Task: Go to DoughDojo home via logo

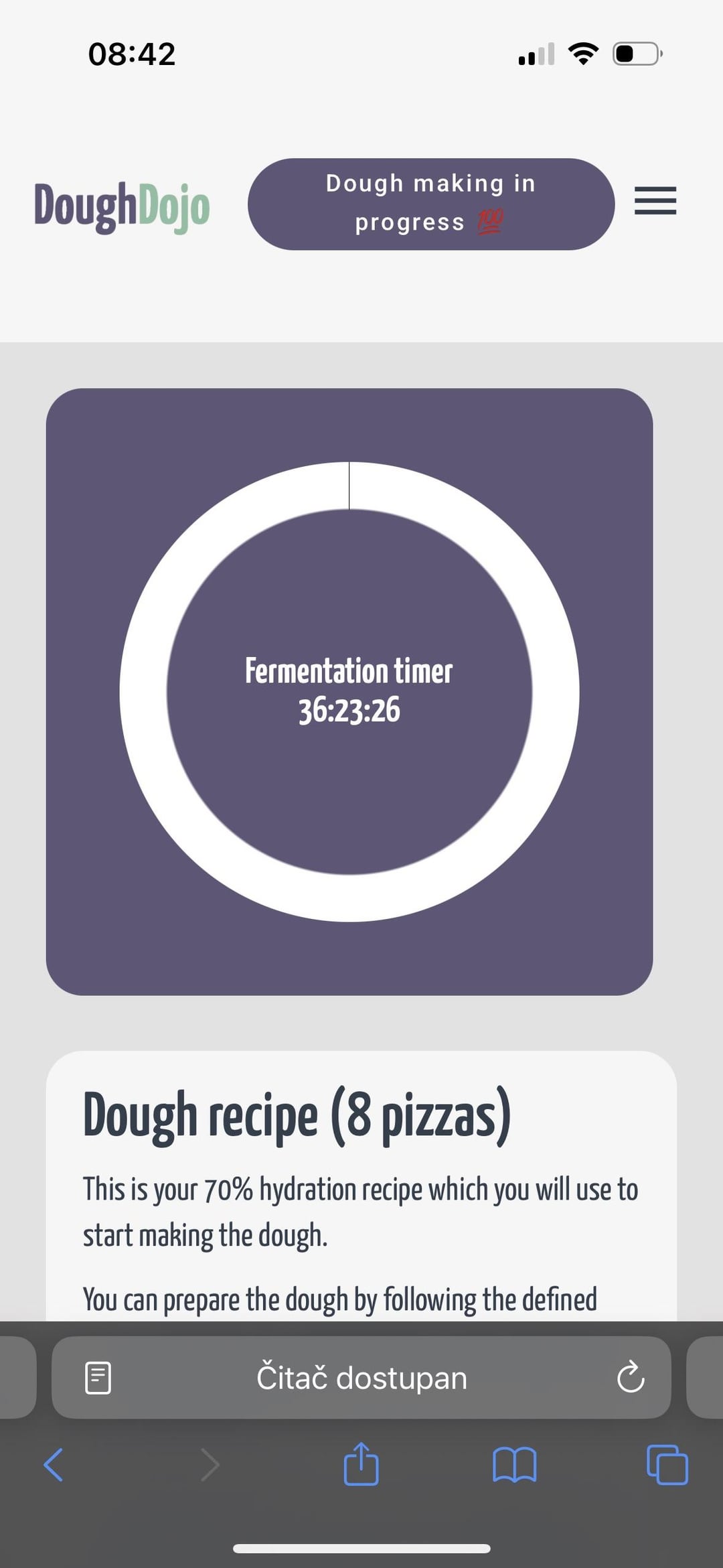Action: click(122, 206)
